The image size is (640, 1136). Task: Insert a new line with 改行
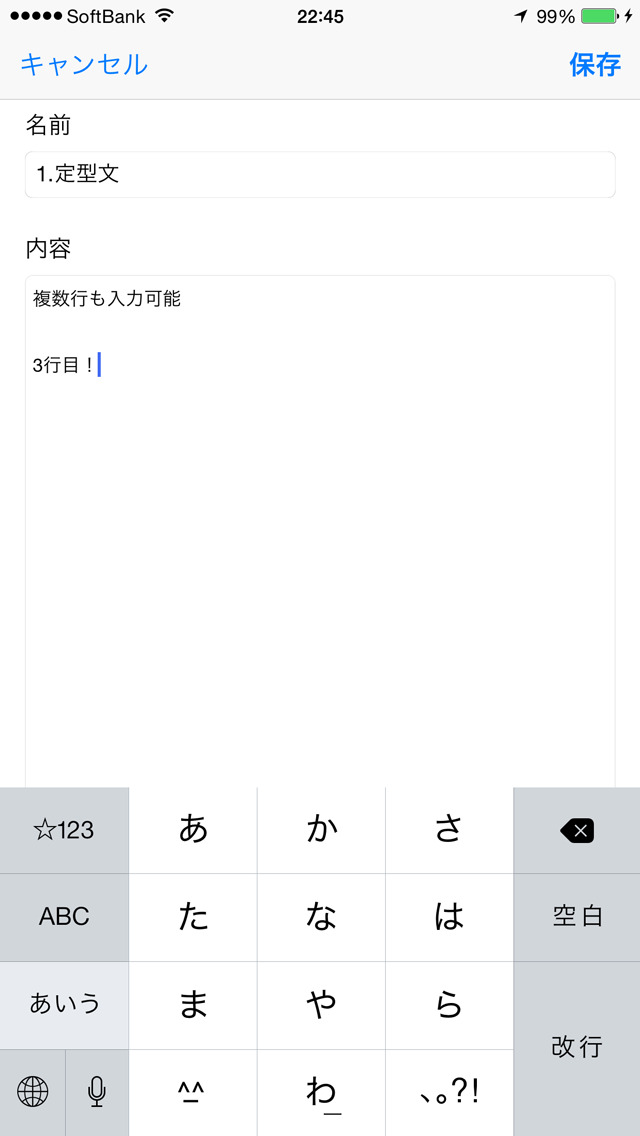pos(577,1047)
